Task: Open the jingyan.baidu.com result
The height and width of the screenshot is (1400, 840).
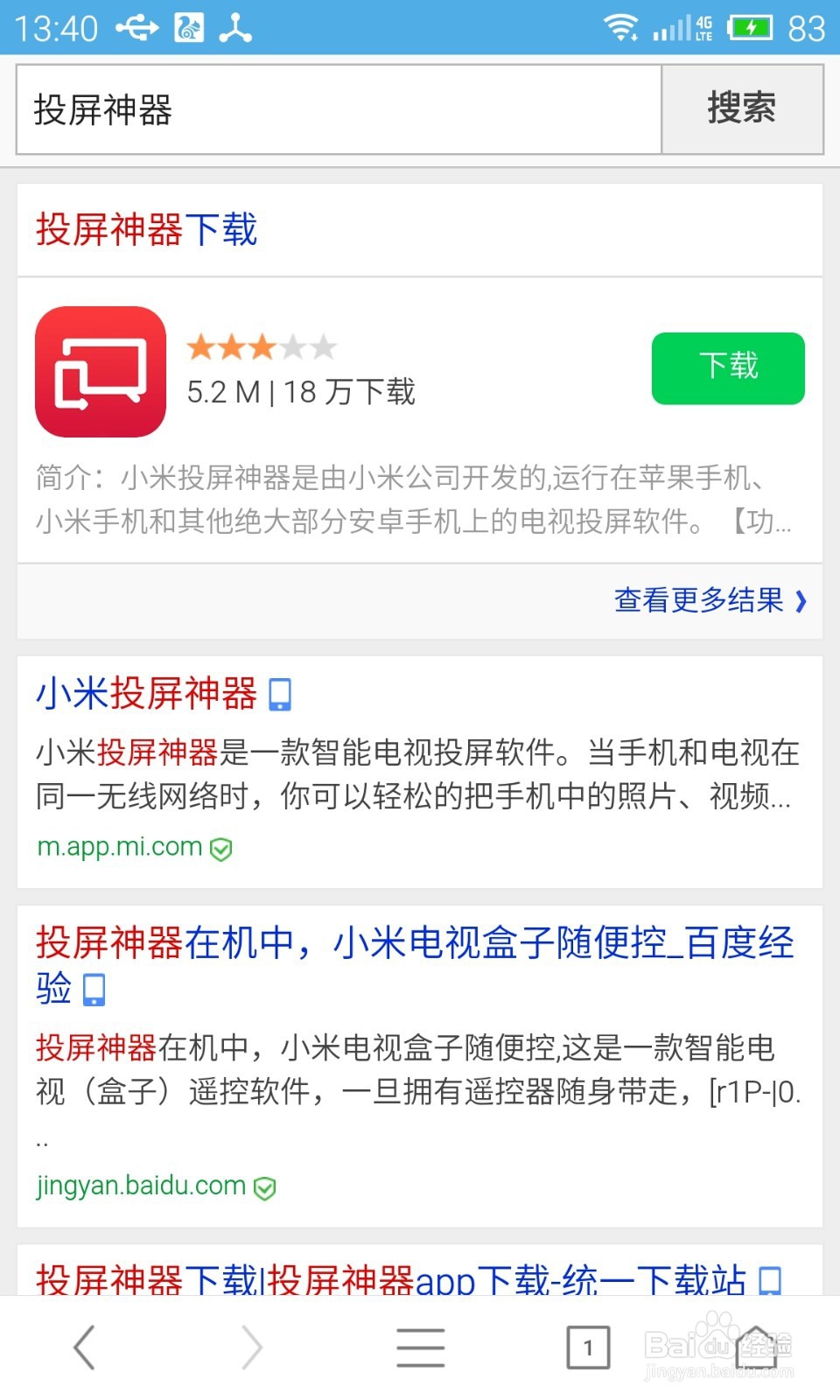Action: click(x=140, y=1186)
